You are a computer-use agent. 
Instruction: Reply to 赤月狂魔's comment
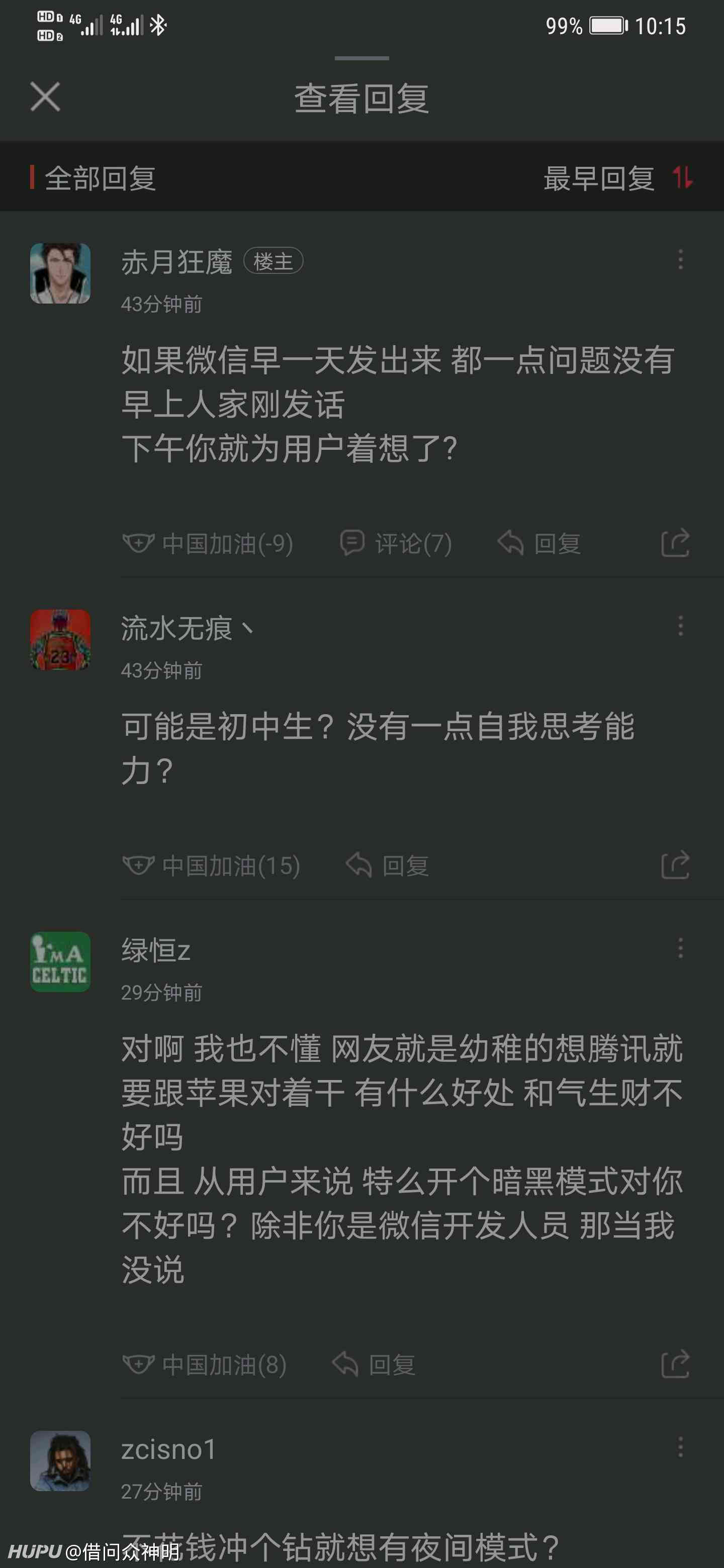click(539, 543)
